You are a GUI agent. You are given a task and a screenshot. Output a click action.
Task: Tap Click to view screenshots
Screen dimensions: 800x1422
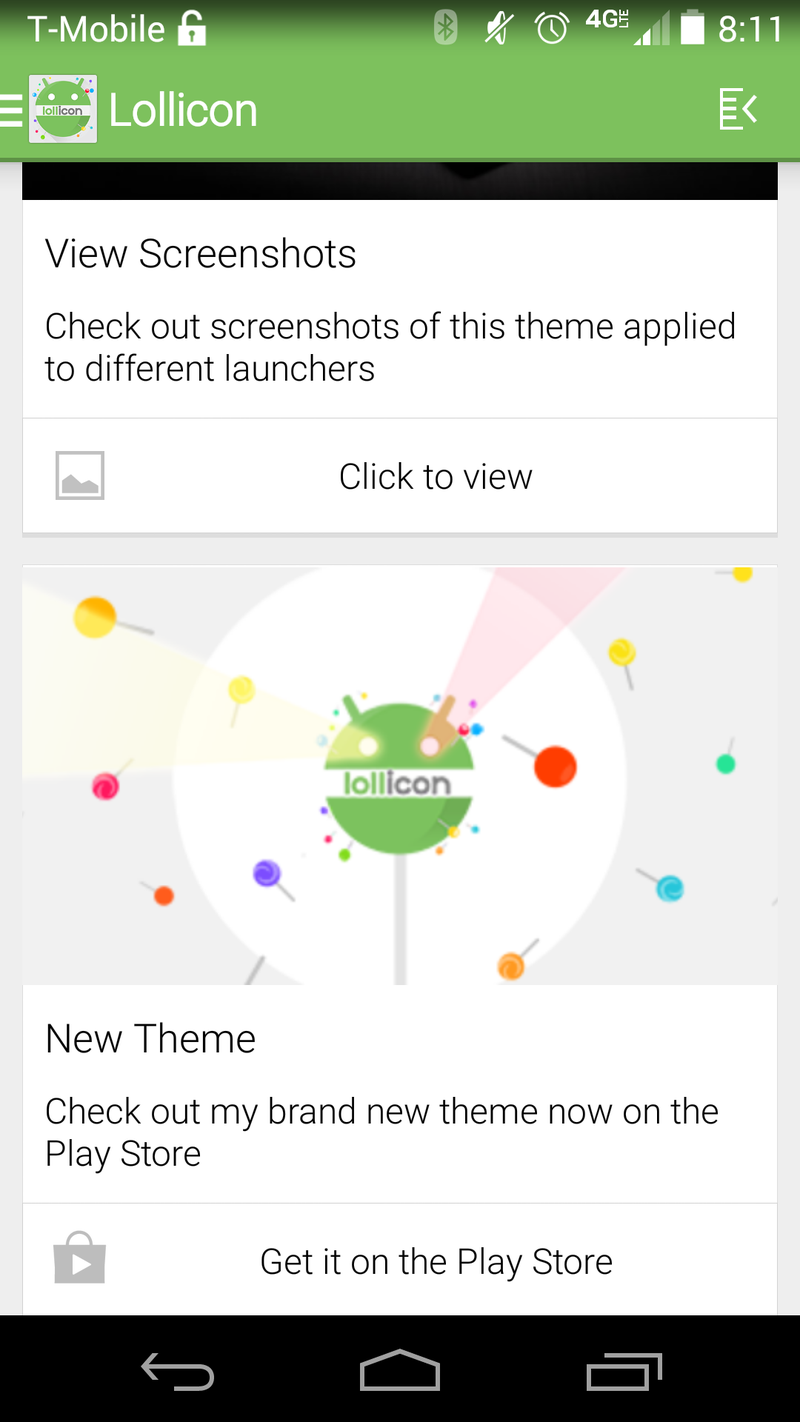tap(400, 476)
